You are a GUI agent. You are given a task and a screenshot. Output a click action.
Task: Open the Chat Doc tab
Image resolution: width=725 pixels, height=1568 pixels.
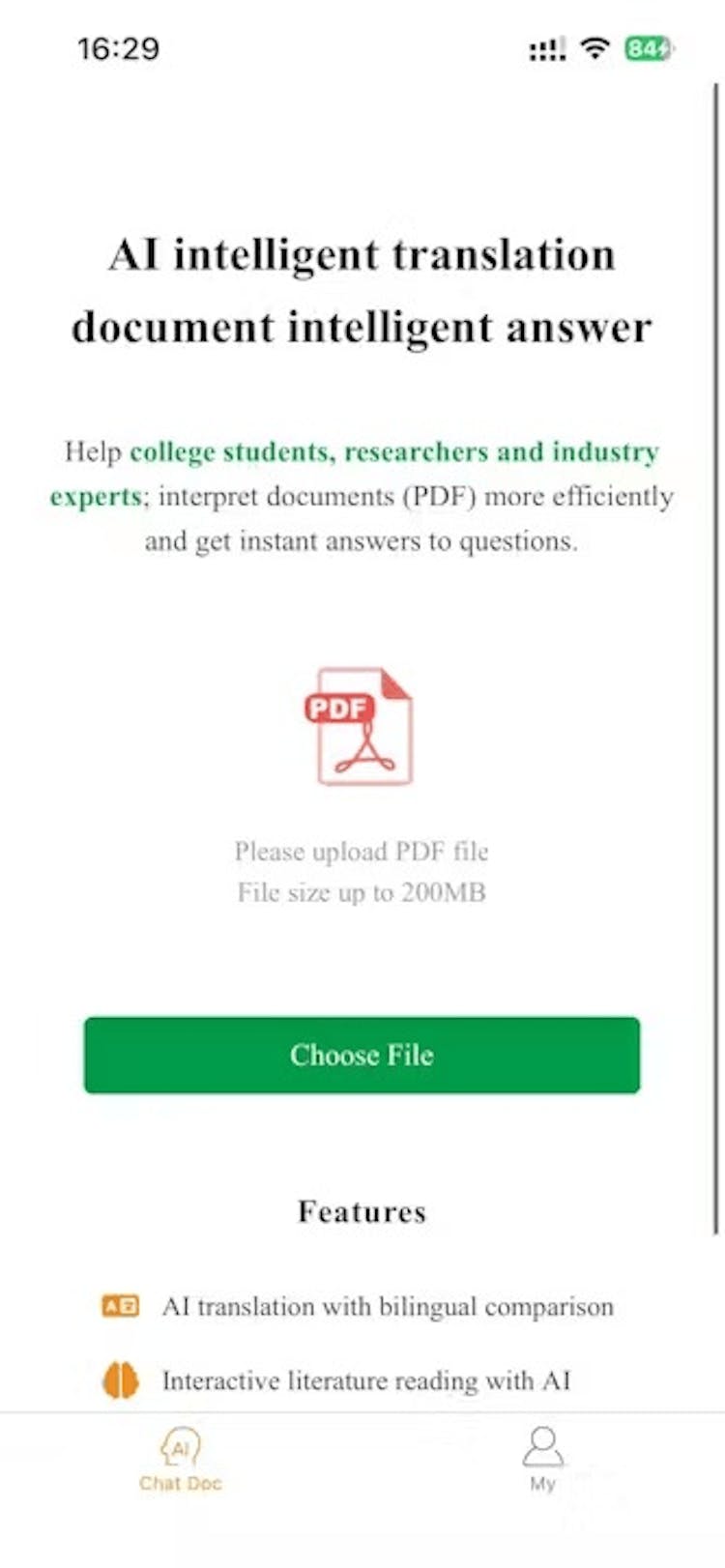point(181,1460)
